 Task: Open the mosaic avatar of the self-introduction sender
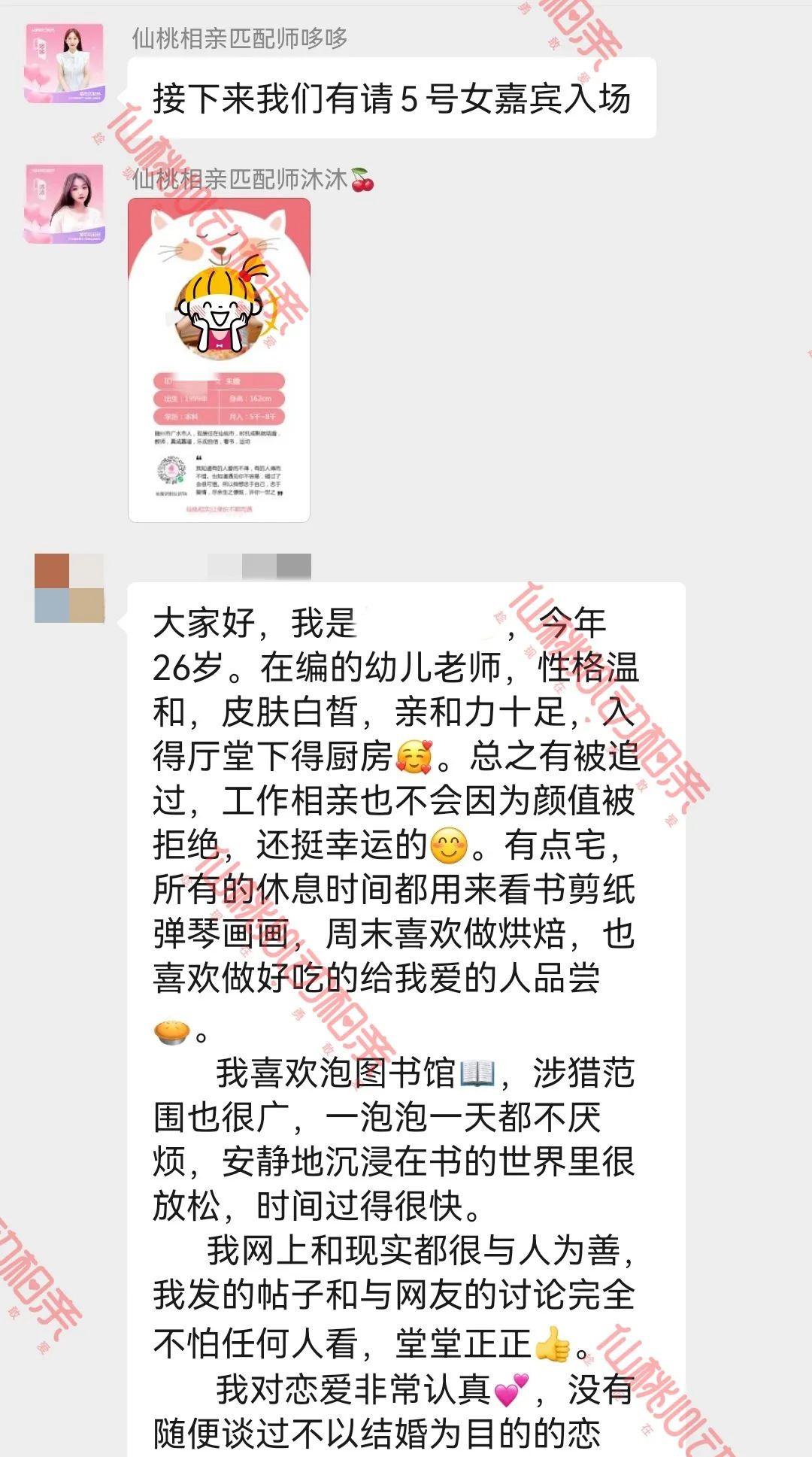[x=69, y=588]
